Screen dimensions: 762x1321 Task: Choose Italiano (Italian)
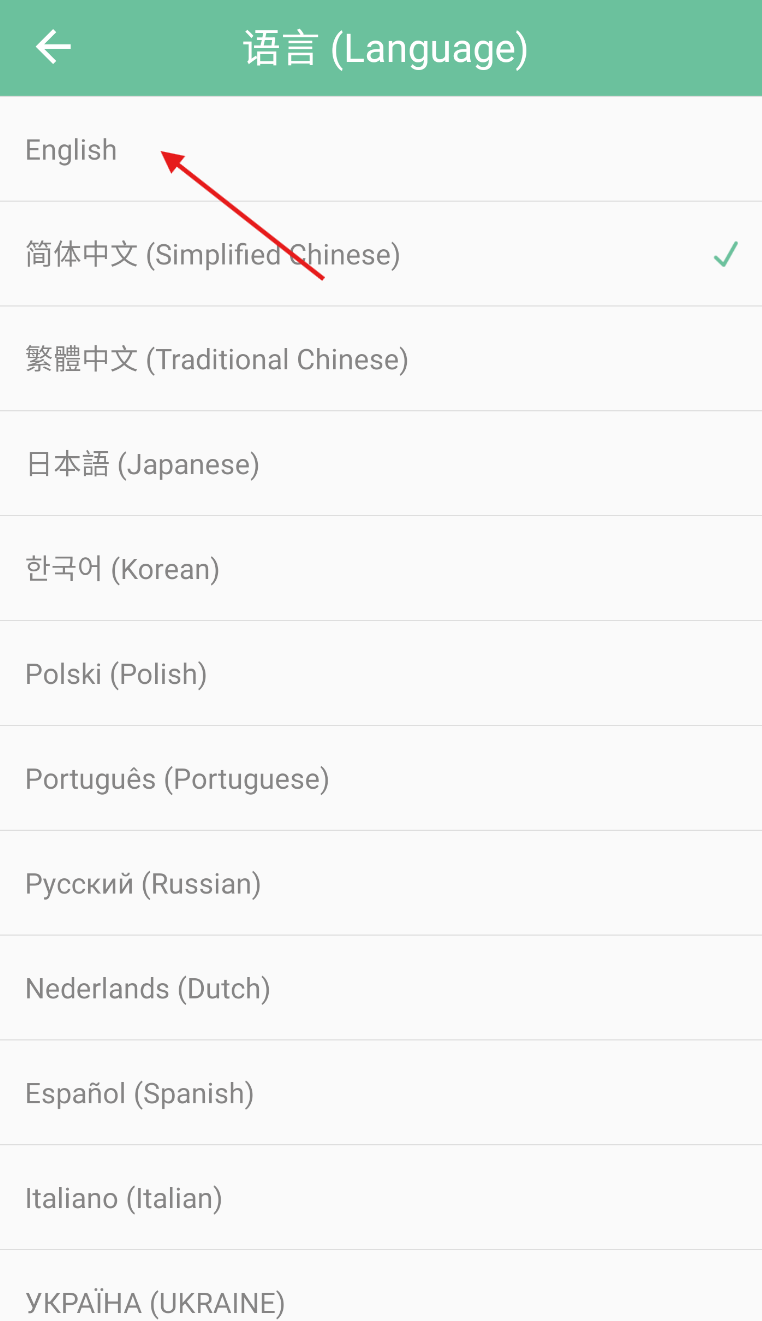[381, 1198]
